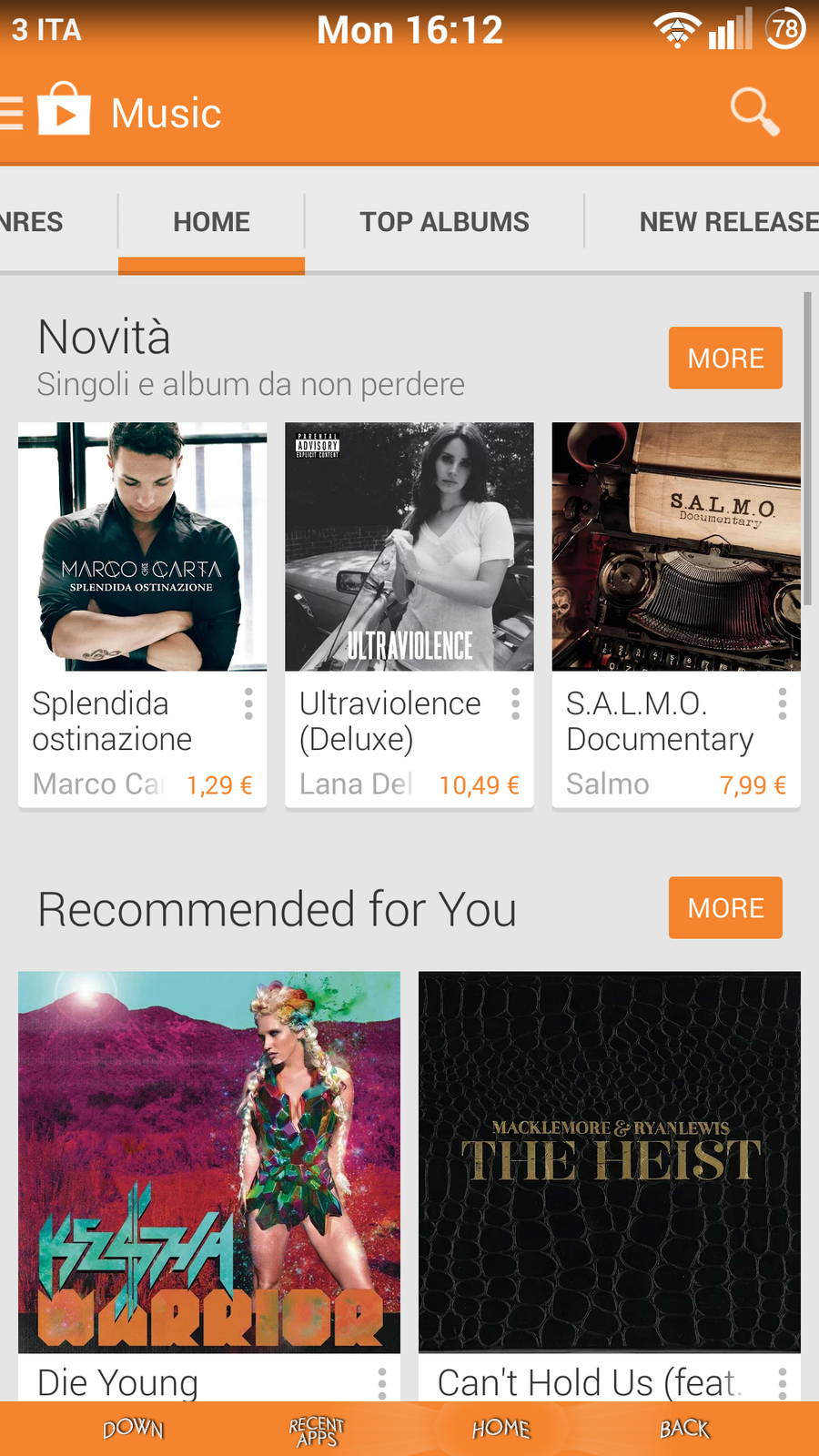Open overflow menu for Can't Hold Us
819x1456 pixels.
click(782, 1383)
